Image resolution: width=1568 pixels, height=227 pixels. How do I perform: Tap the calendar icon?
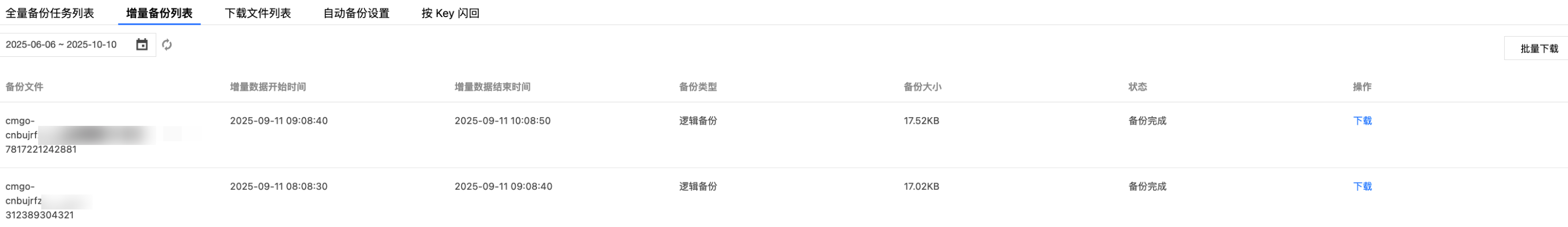click(142, 44)
